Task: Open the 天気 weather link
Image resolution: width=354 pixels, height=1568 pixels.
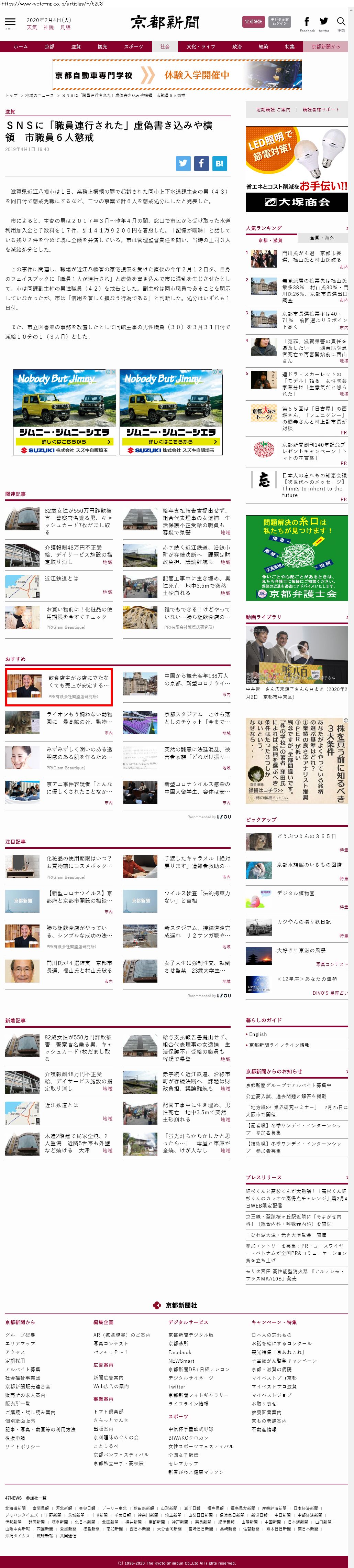Action: pyautogui.click(x=32, y=28)
